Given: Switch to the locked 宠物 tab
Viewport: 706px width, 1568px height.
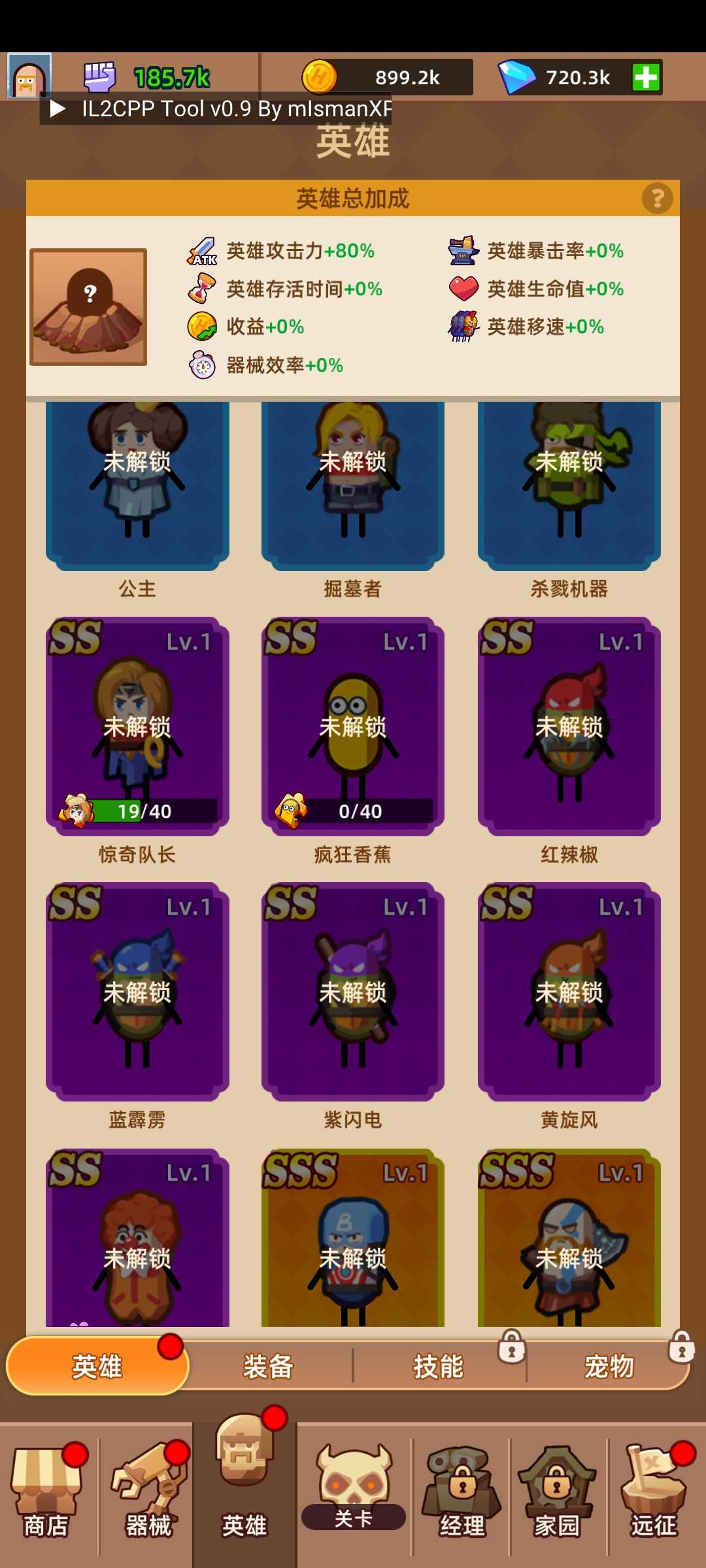Looking at the screenshot, I should pos(609,1366).
